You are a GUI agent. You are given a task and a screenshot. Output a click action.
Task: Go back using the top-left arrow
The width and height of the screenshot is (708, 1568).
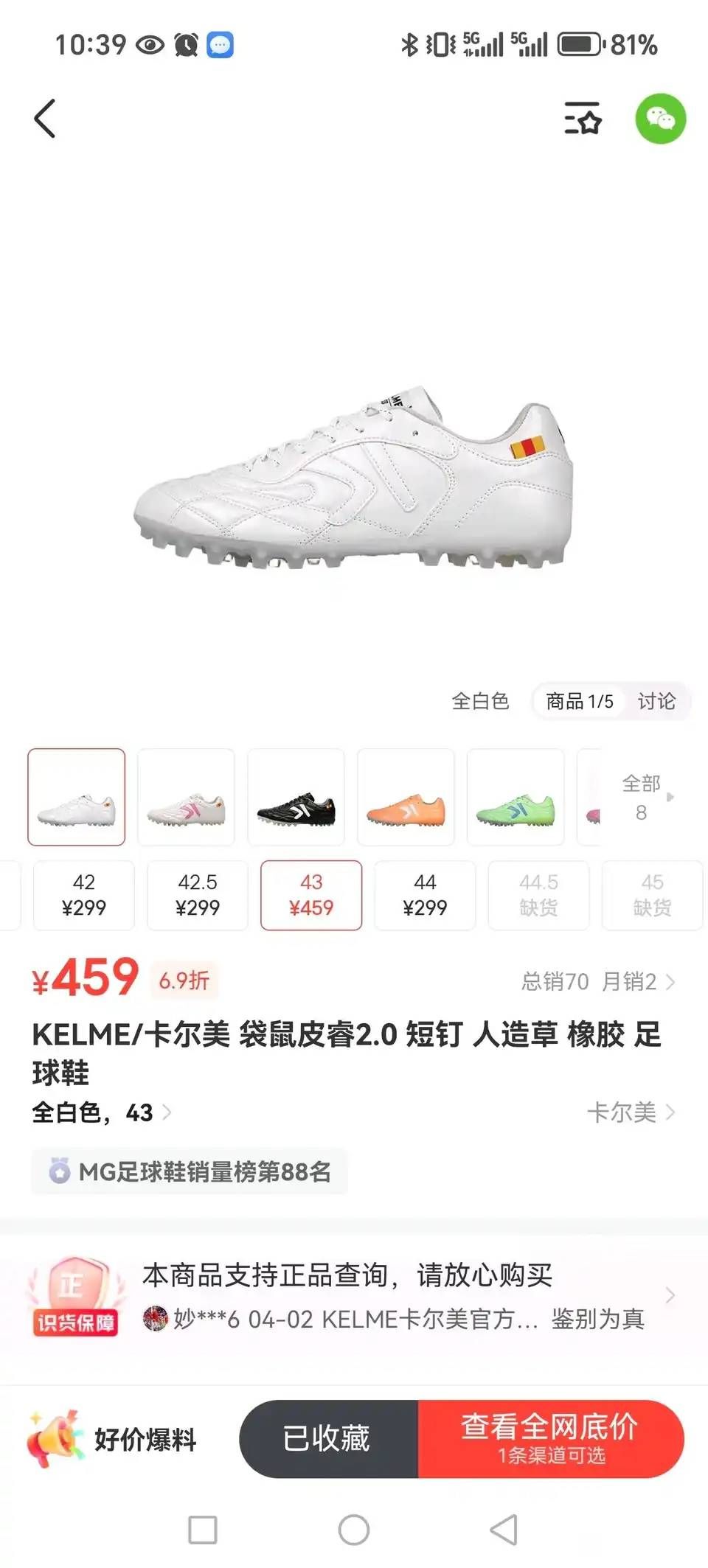45,118
